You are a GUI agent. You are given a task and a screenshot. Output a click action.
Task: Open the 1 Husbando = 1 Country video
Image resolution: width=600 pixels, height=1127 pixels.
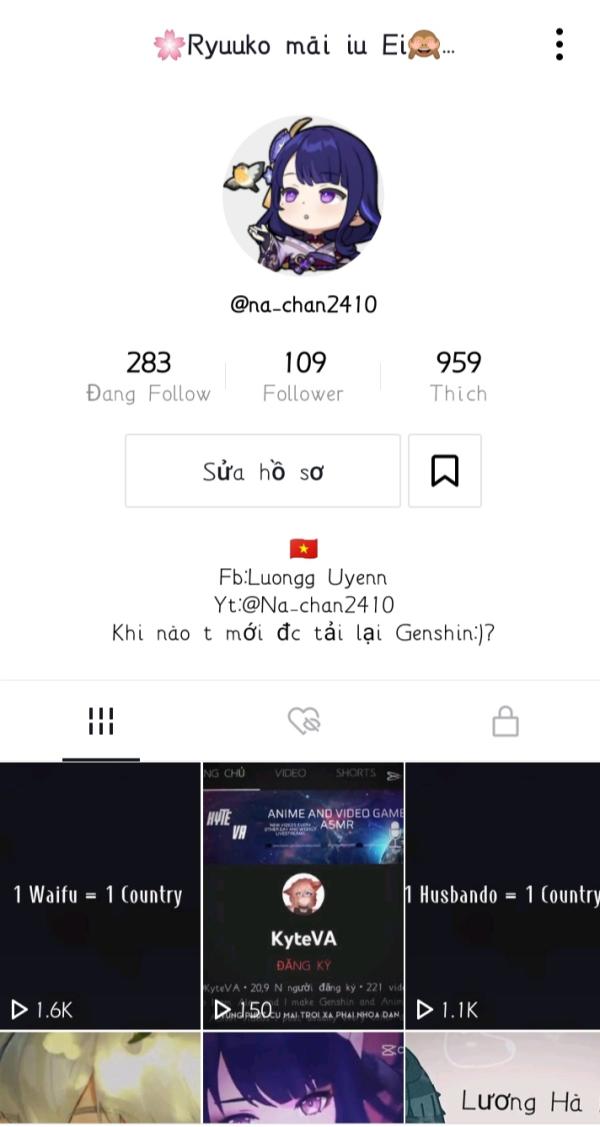click(x=503, y=895)
